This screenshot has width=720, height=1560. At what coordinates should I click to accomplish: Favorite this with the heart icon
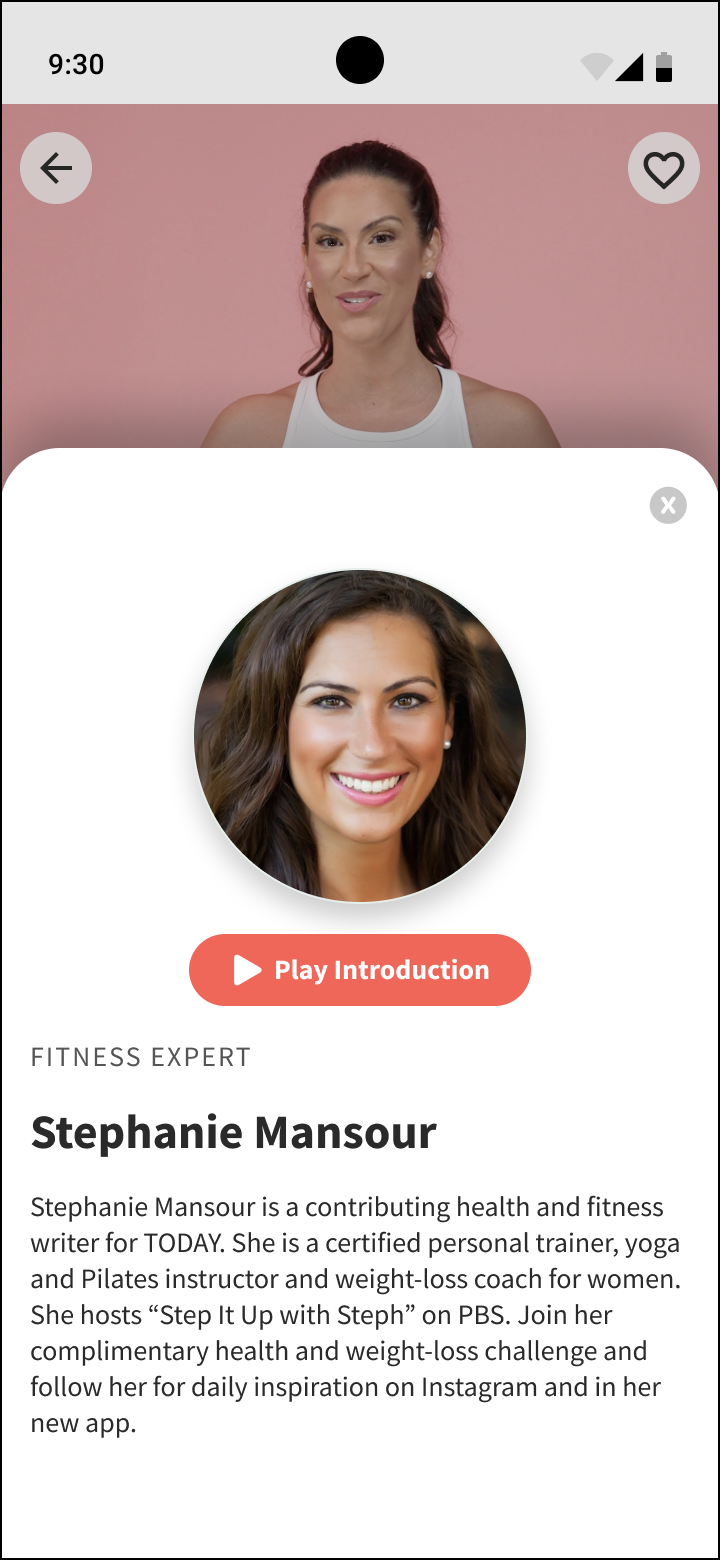[x=663, y=168]
